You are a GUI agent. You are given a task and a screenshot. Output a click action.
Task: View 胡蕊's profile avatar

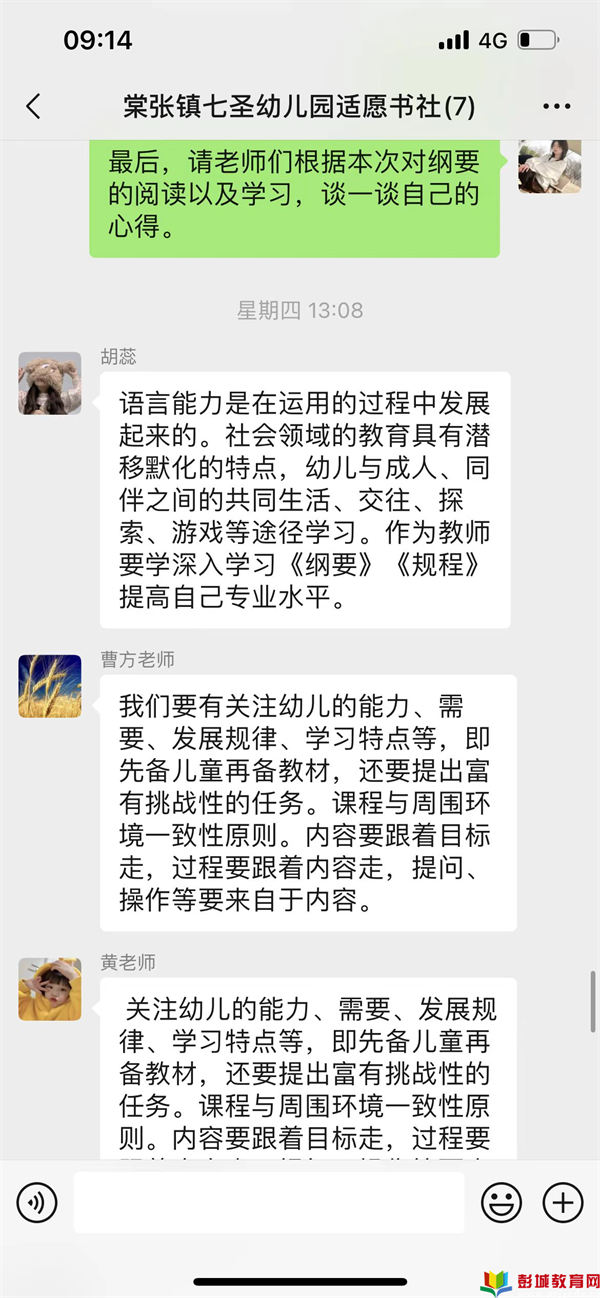[49, 383]
